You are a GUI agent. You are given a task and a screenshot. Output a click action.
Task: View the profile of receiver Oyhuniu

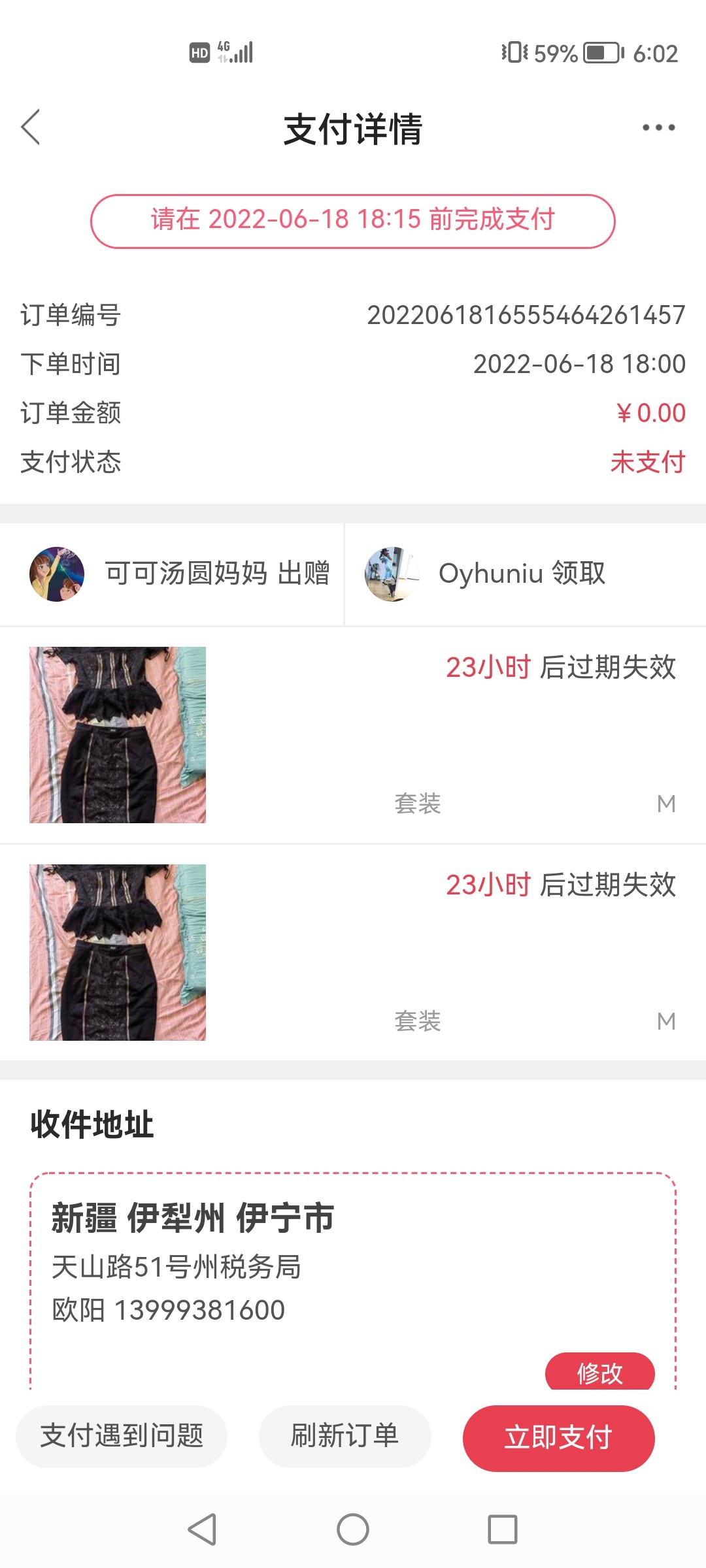[x=392, y=574]
